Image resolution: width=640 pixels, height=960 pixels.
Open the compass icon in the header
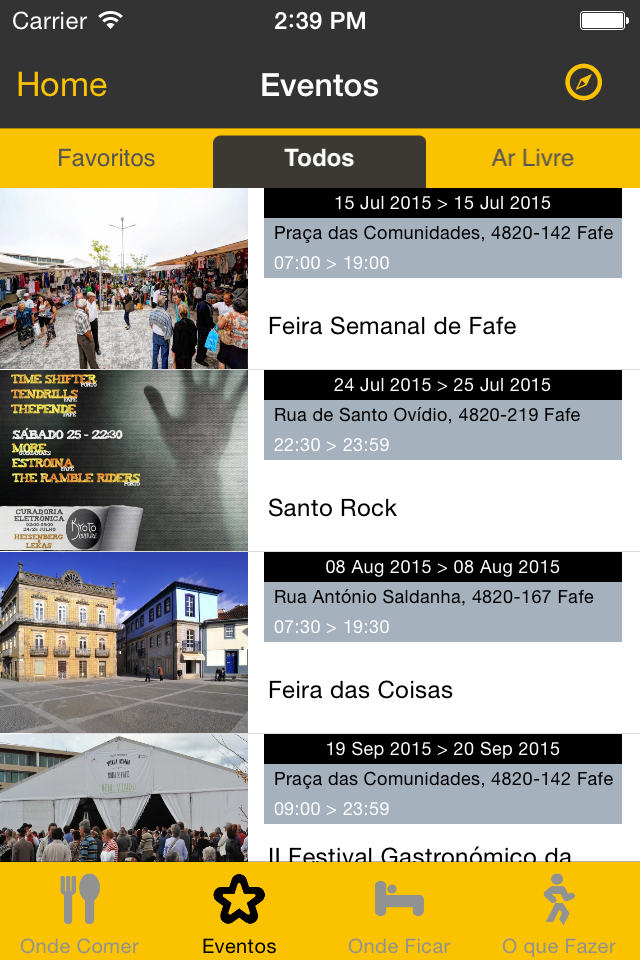click(583, 83)
